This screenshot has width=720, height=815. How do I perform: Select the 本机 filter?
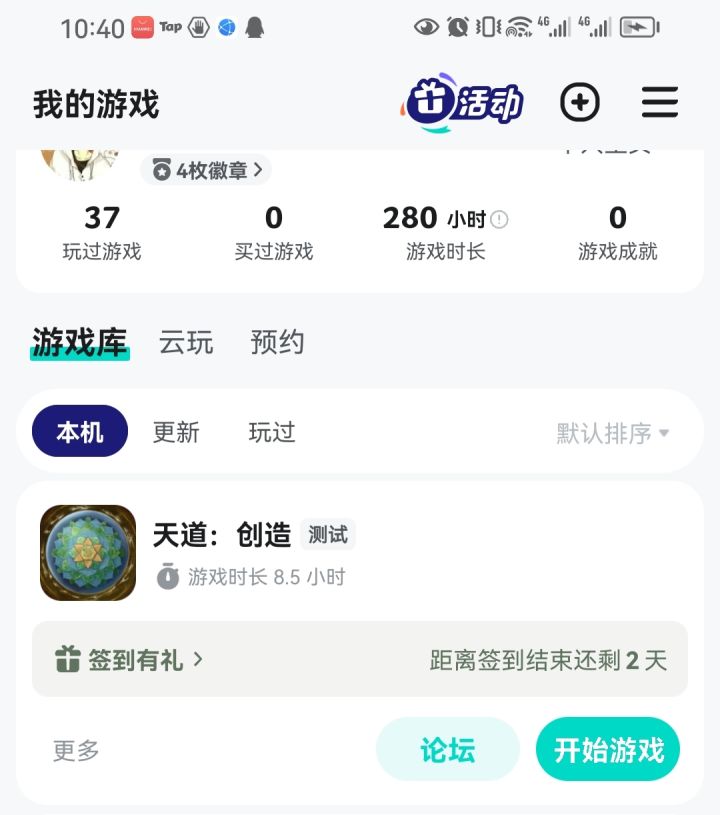pyautogui.click(x=80, y=432)
